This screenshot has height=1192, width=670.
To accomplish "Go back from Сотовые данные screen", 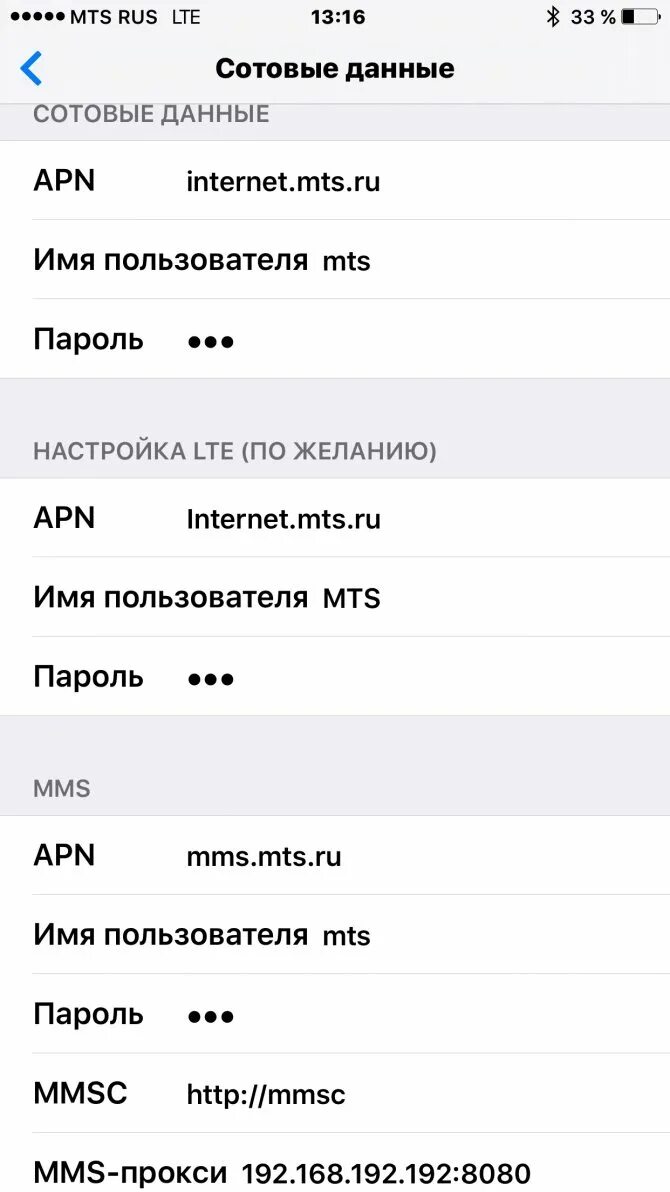I will coord(31,69).
